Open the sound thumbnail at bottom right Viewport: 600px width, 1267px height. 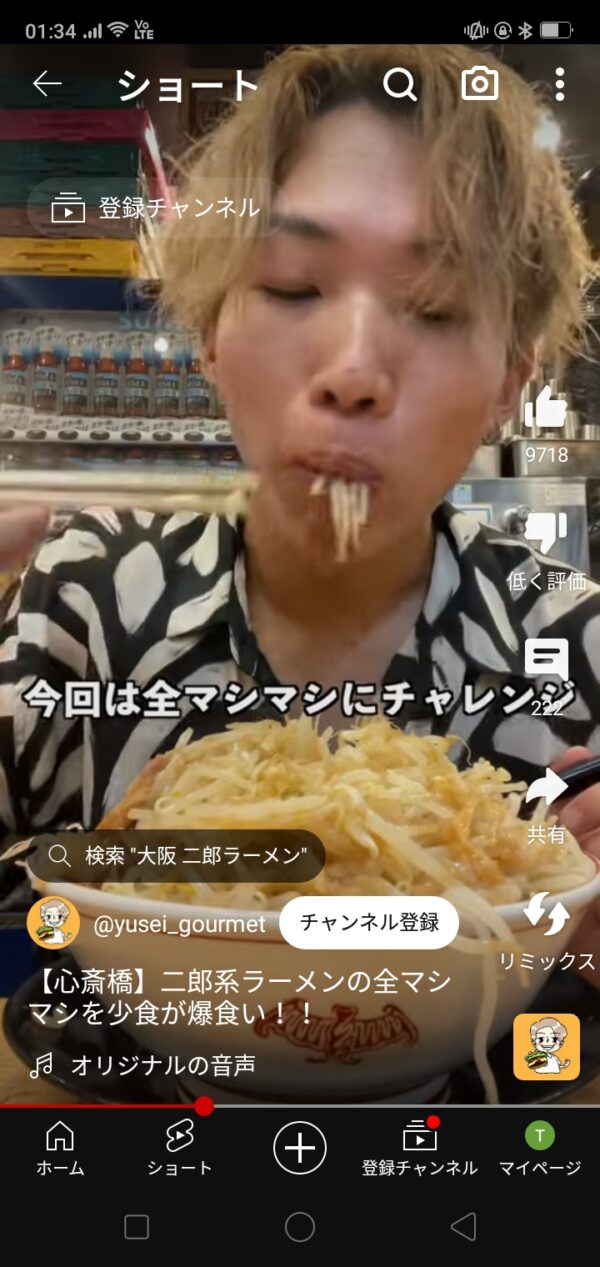coord(547,1047)
